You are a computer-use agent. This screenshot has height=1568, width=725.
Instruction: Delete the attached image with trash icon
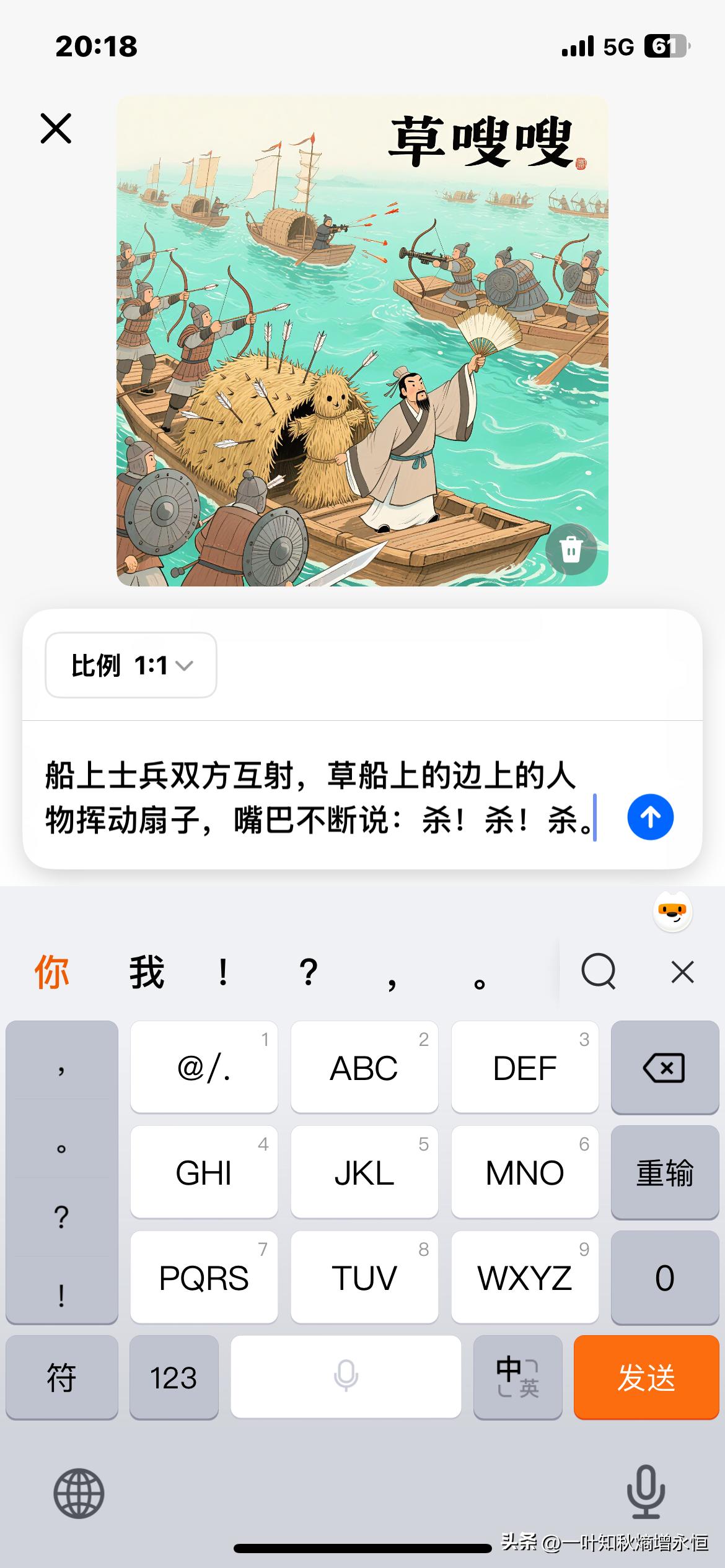(x=571, y=549)
